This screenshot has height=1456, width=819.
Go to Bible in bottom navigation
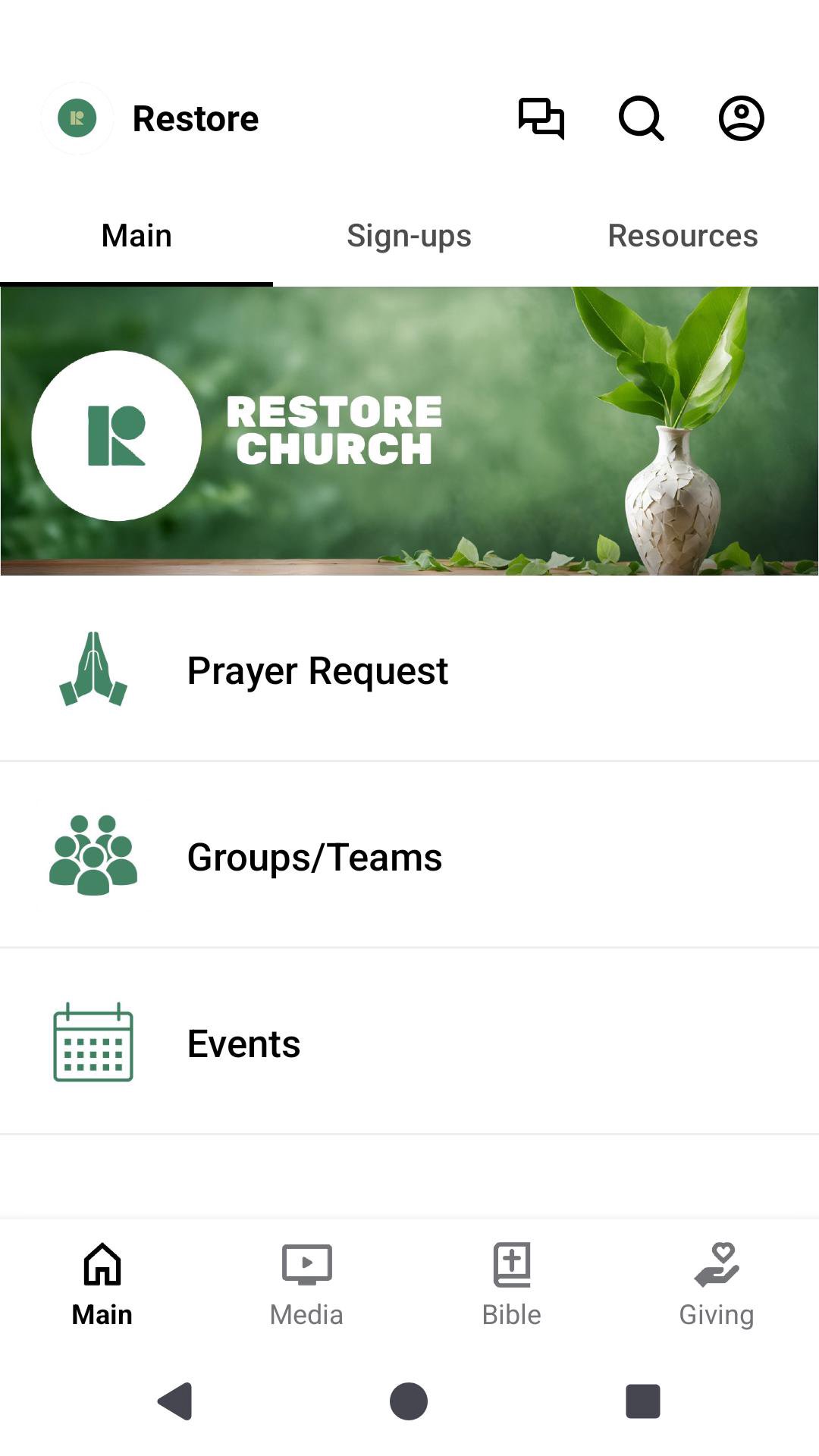point(512,1285)
